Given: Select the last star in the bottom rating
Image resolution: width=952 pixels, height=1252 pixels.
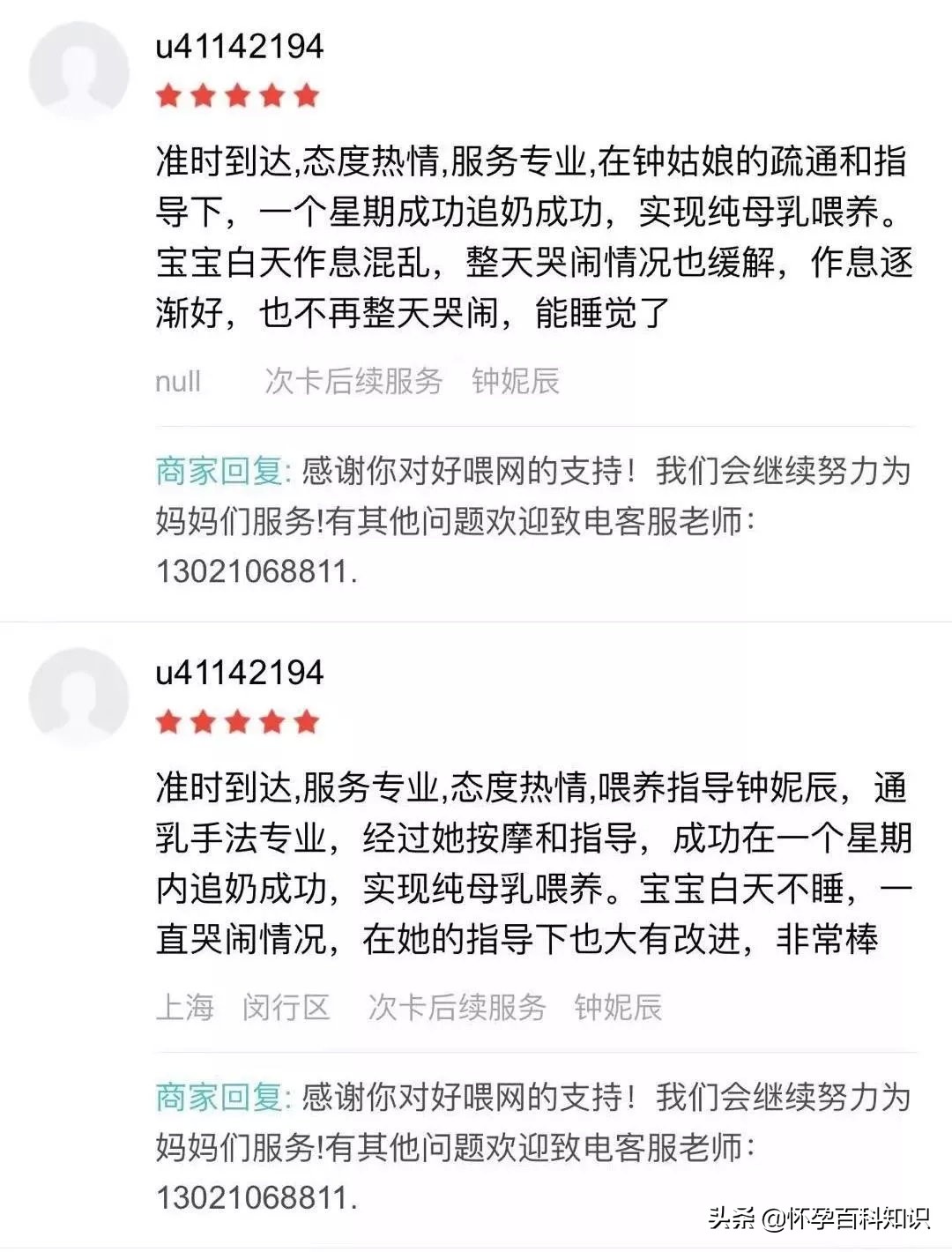Looking at the screenshot, I should tap(306, 723).
